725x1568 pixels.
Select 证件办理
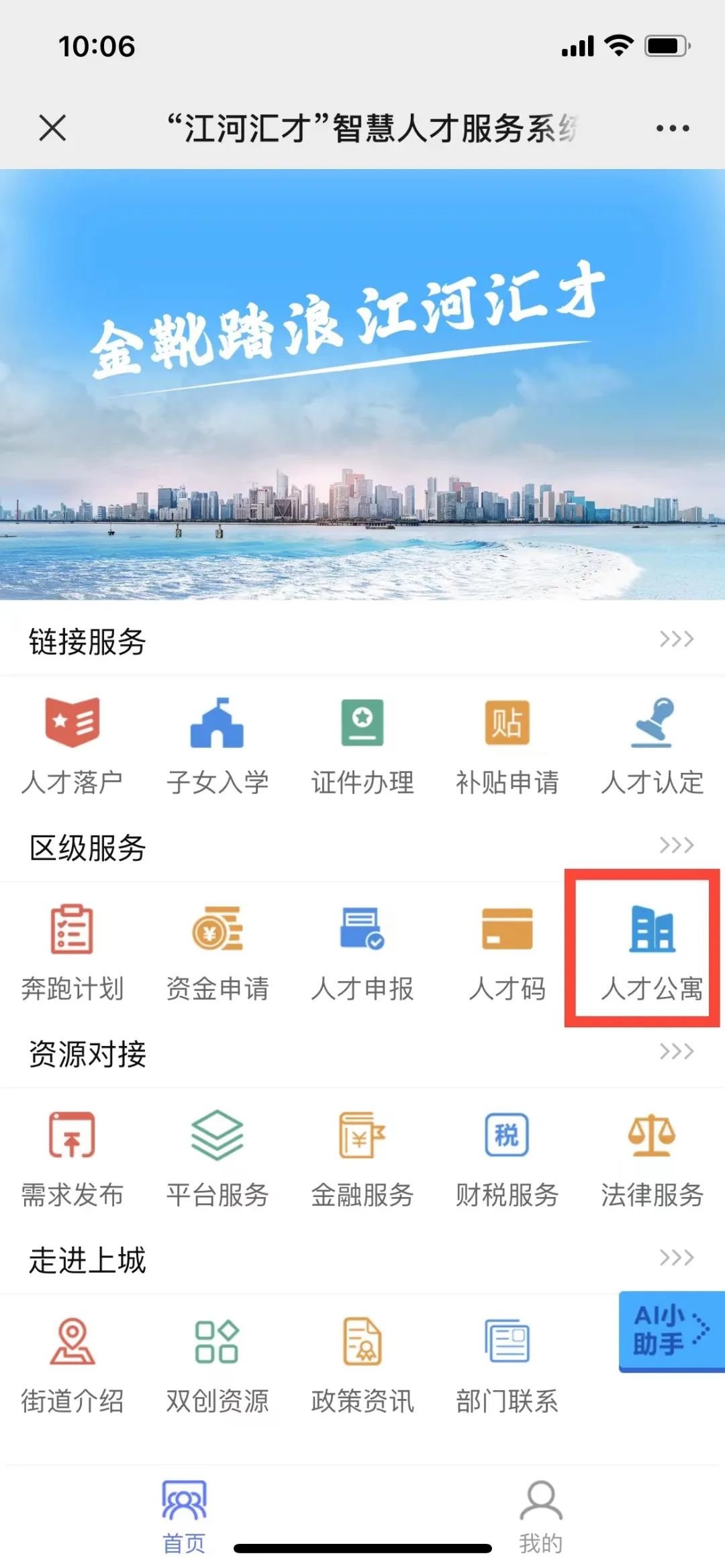(x=362, y=746)
